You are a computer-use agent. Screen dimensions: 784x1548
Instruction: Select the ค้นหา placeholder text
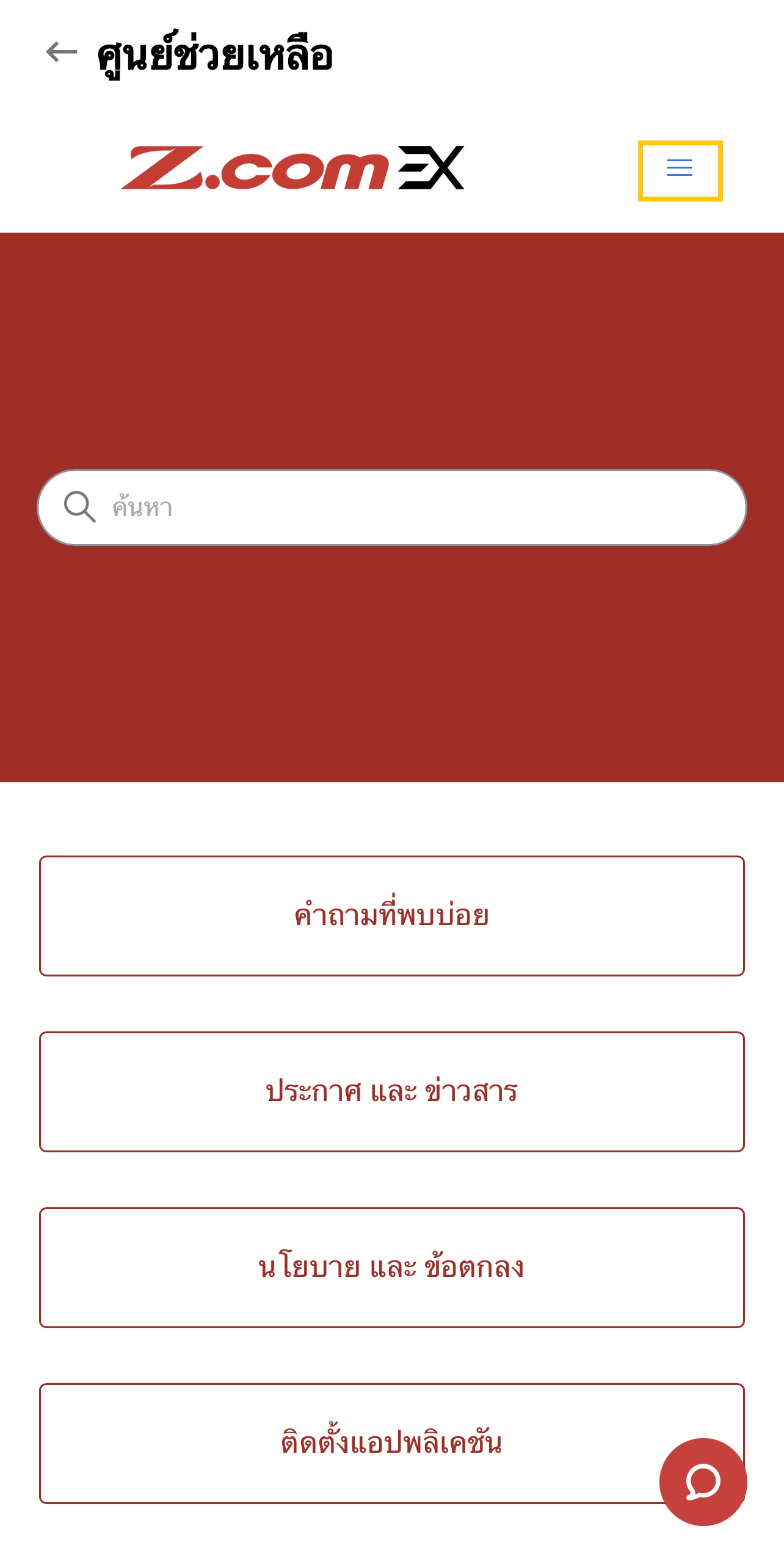click(x=142, y=506)
